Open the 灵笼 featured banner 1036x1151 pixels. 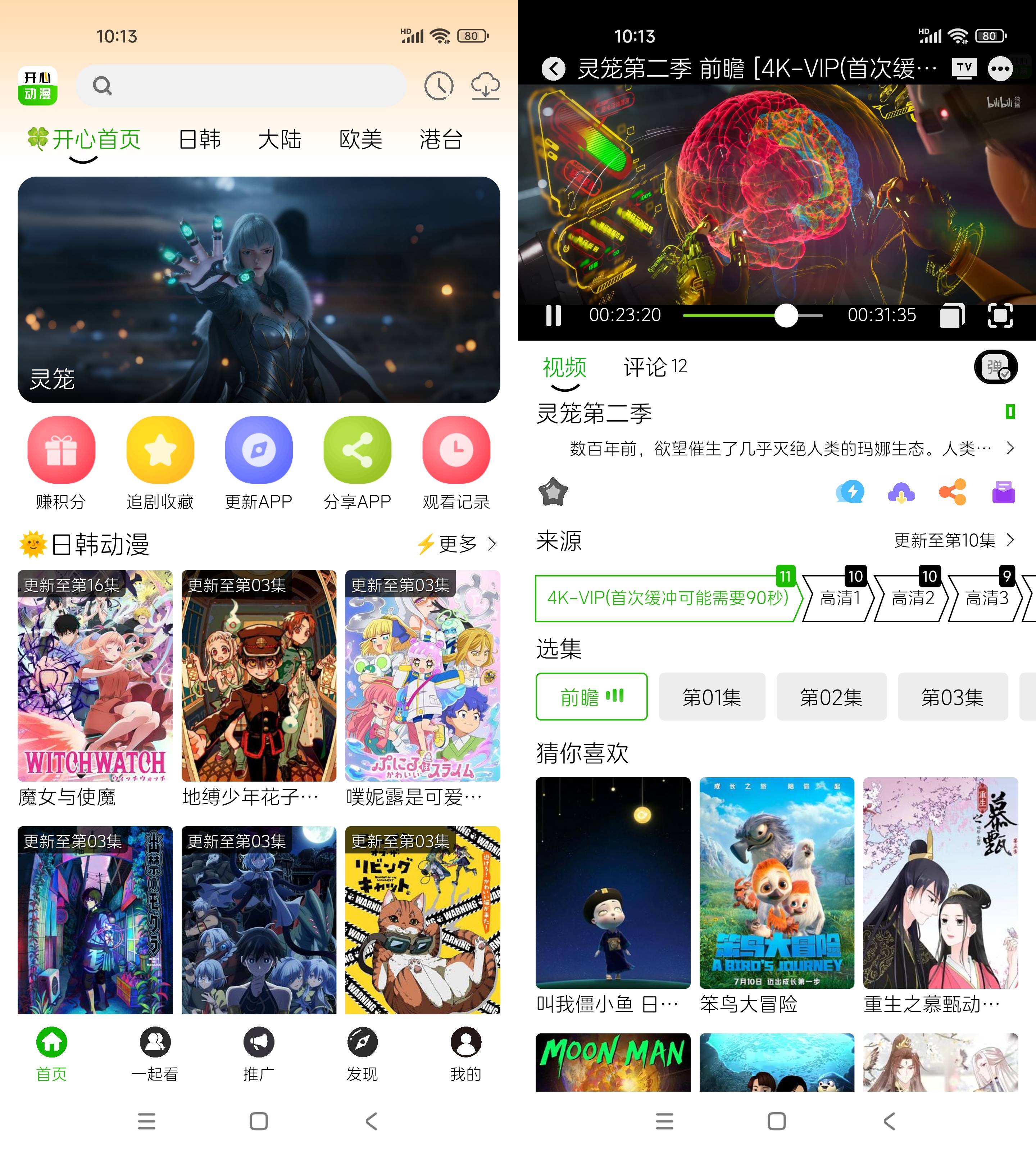258,290
